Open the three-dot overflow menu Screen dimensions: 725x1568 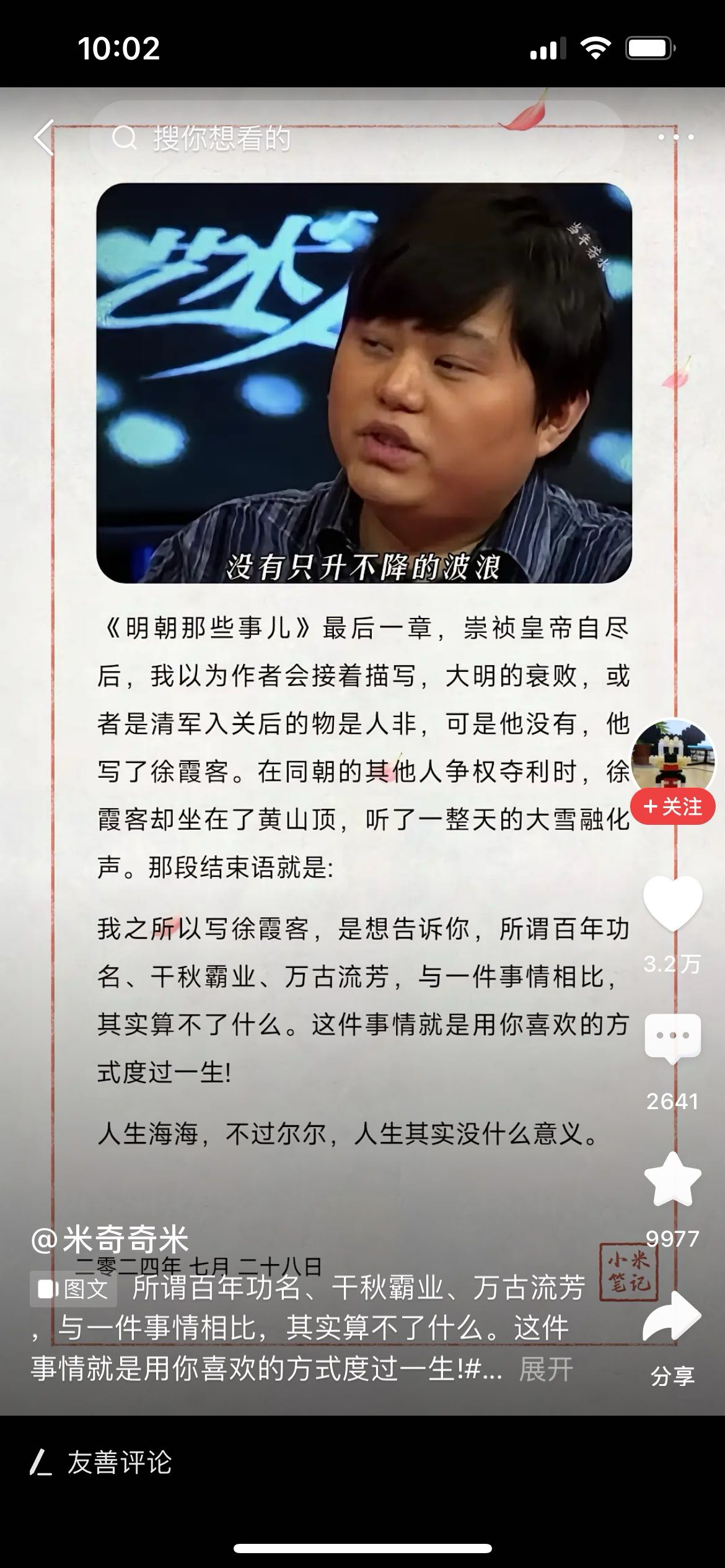[x=675, y=137]
